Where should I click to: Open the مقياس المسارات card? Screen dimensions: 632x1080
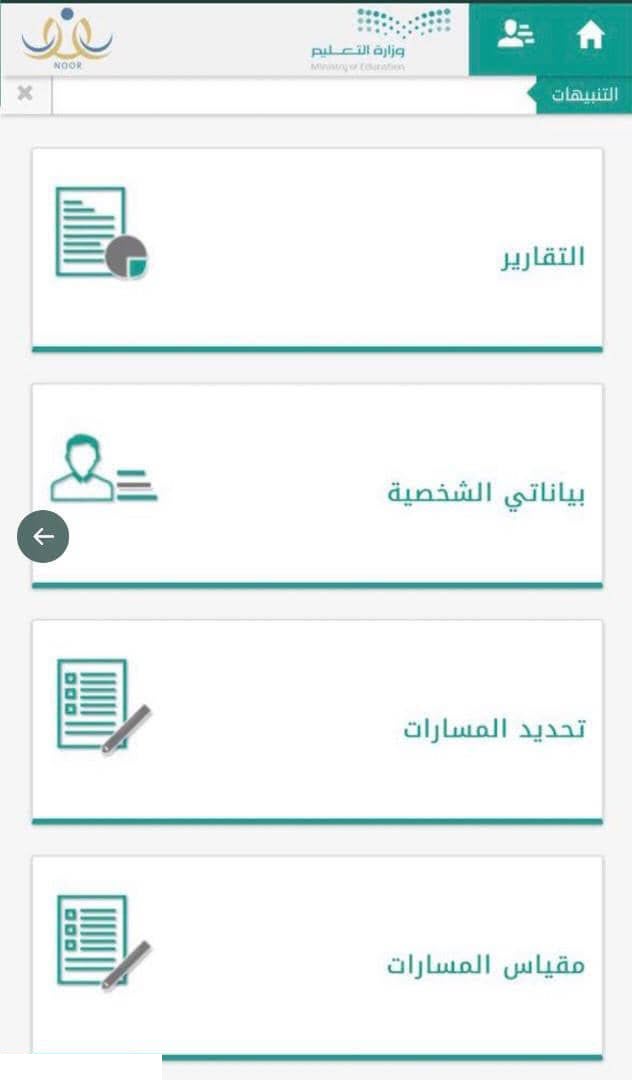317,958
